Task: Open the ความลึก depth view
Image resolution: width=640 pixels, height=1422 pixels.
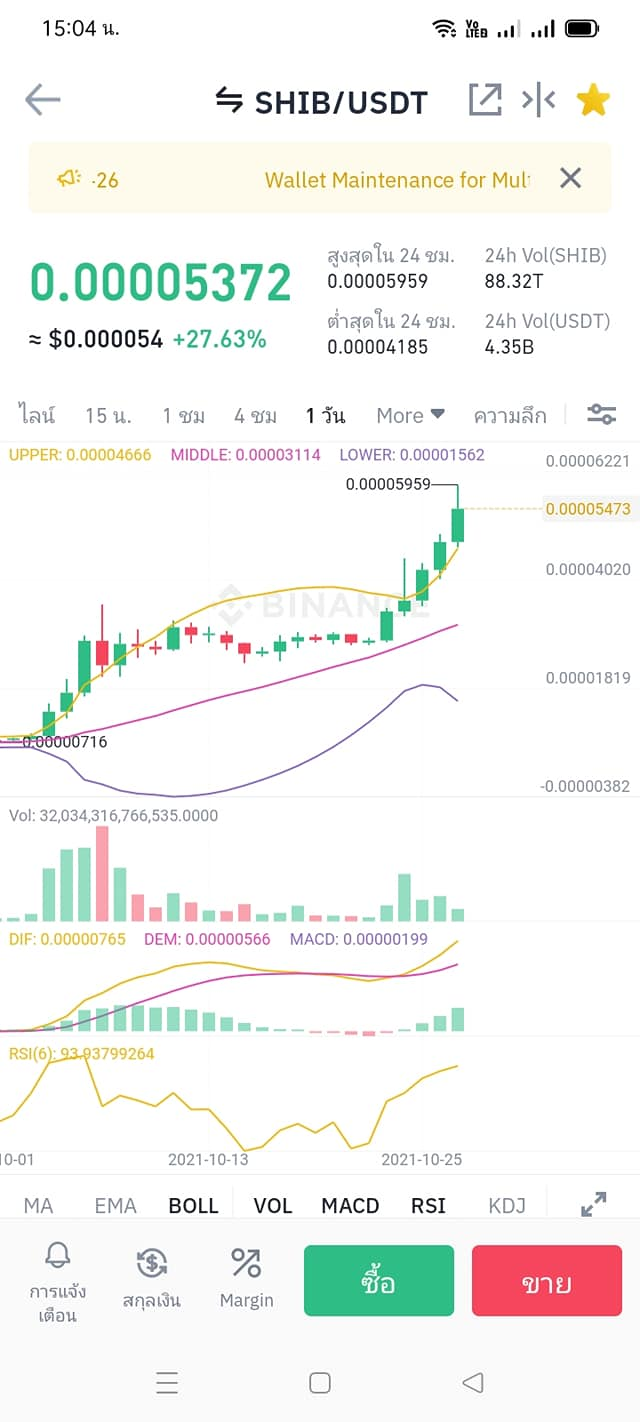Action: tap(510, 415)
